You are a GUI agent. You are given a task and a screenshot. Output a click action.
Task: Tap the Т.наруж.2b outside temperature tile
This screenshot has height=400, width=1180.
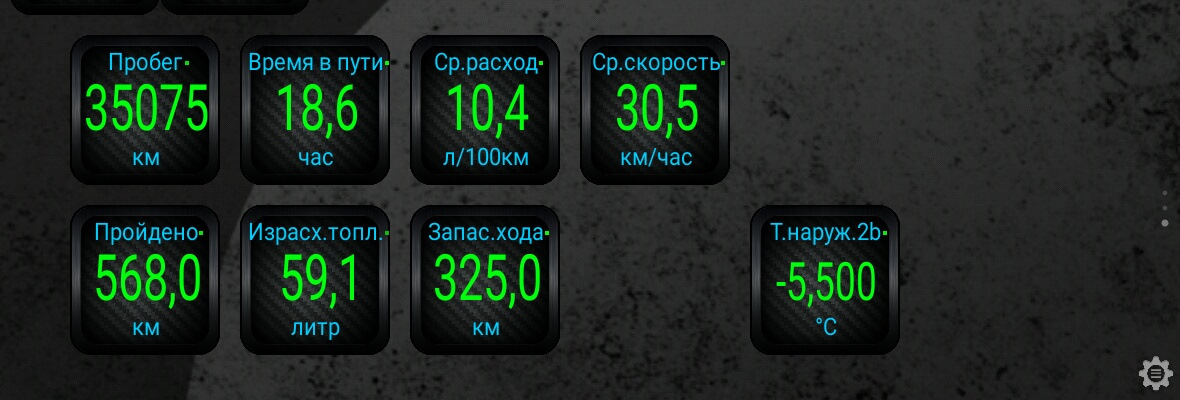pyautogui.click(x=825, y=279)
